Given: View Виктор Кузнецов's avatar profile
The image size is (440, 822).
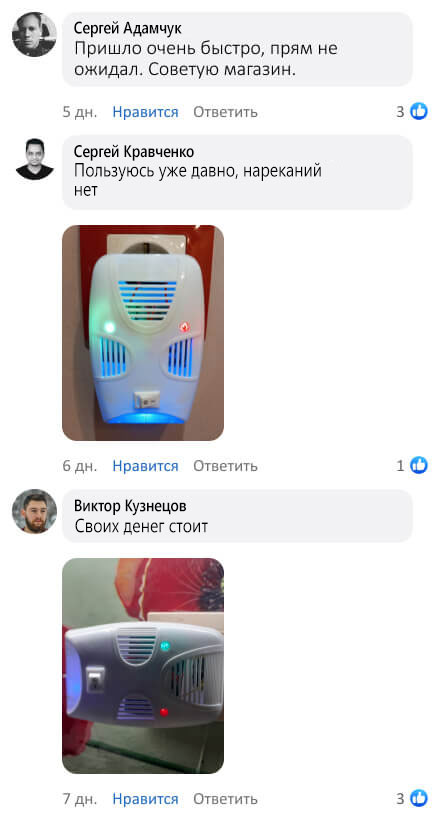Looking at the screenshot, I should click(x=35, y=512).
